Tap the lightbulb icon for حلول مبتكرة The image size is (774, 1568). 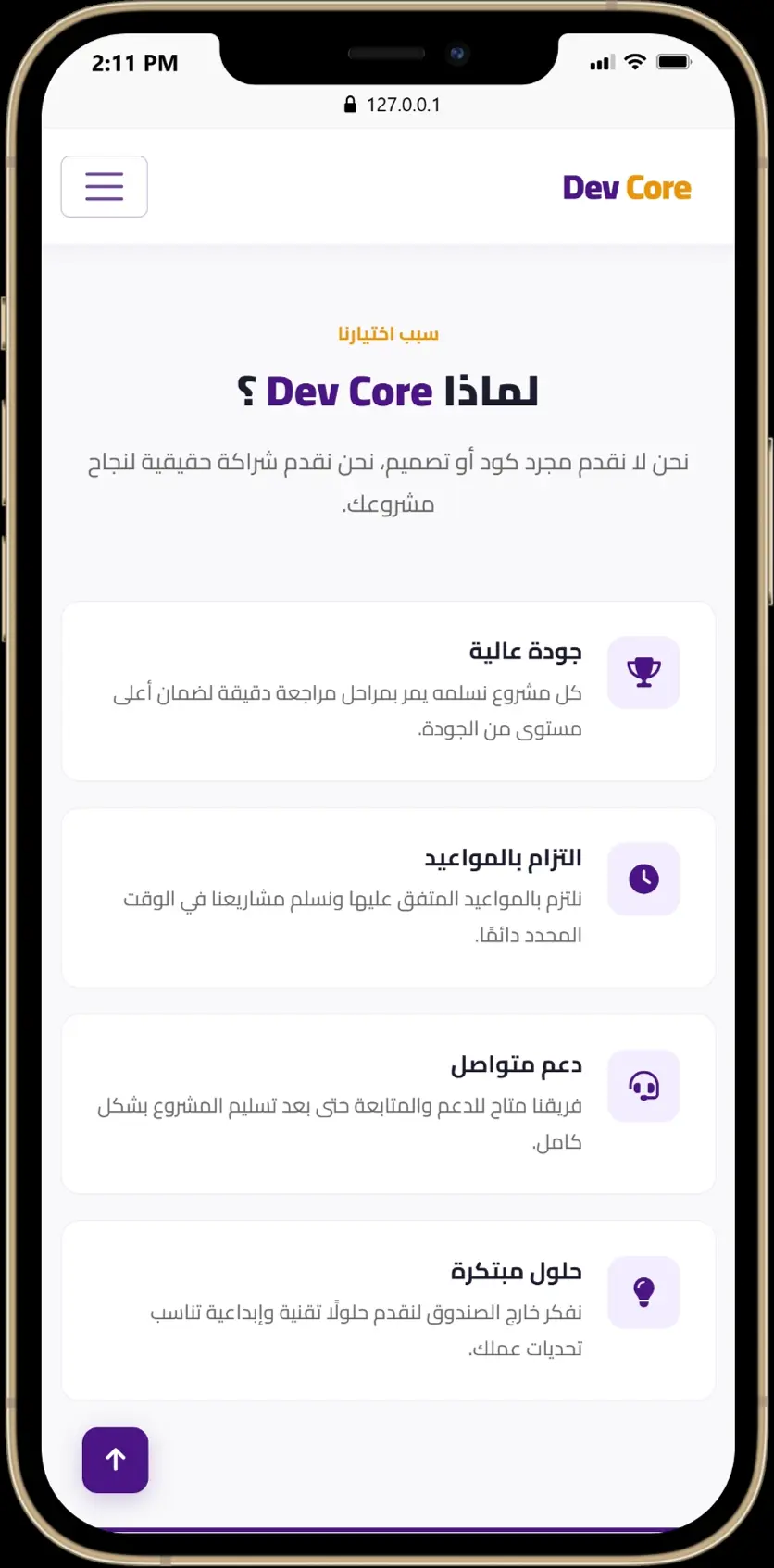click(643, 1292)
